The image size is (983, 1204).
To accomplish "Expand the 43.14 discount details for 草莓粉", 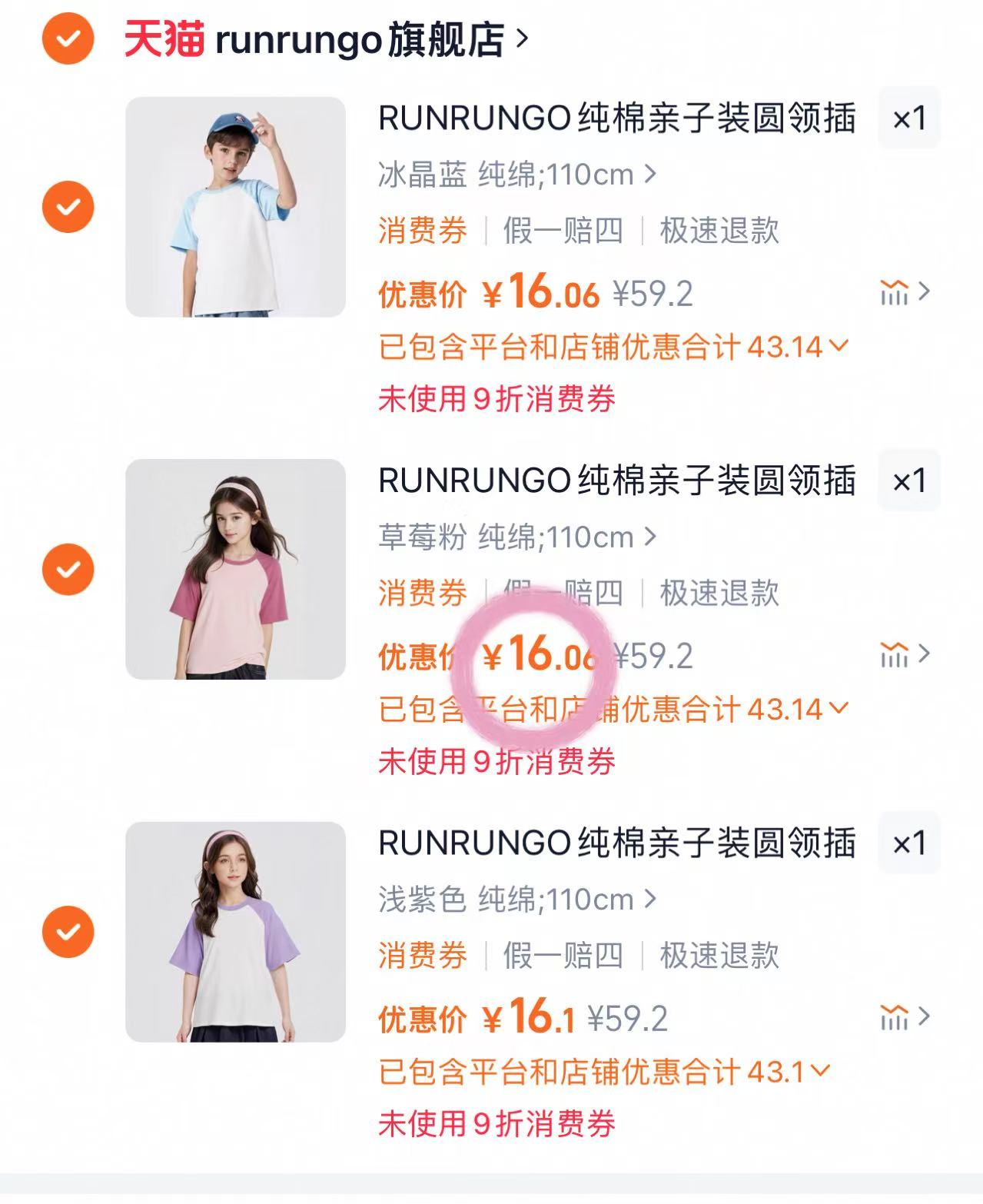I will point(838,709).
